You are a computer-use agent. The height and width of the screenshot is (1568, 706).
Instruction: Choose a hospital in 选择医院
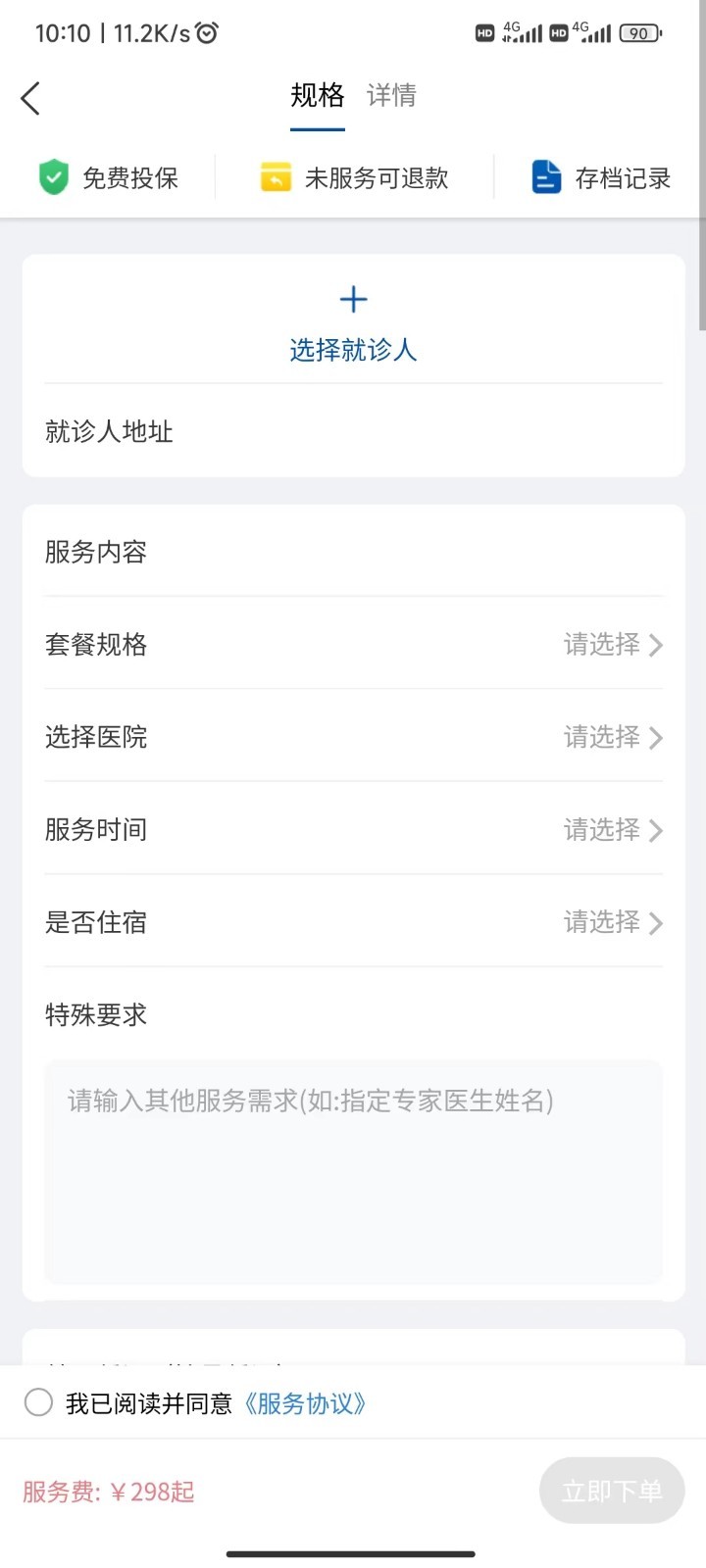pos(353,737)
